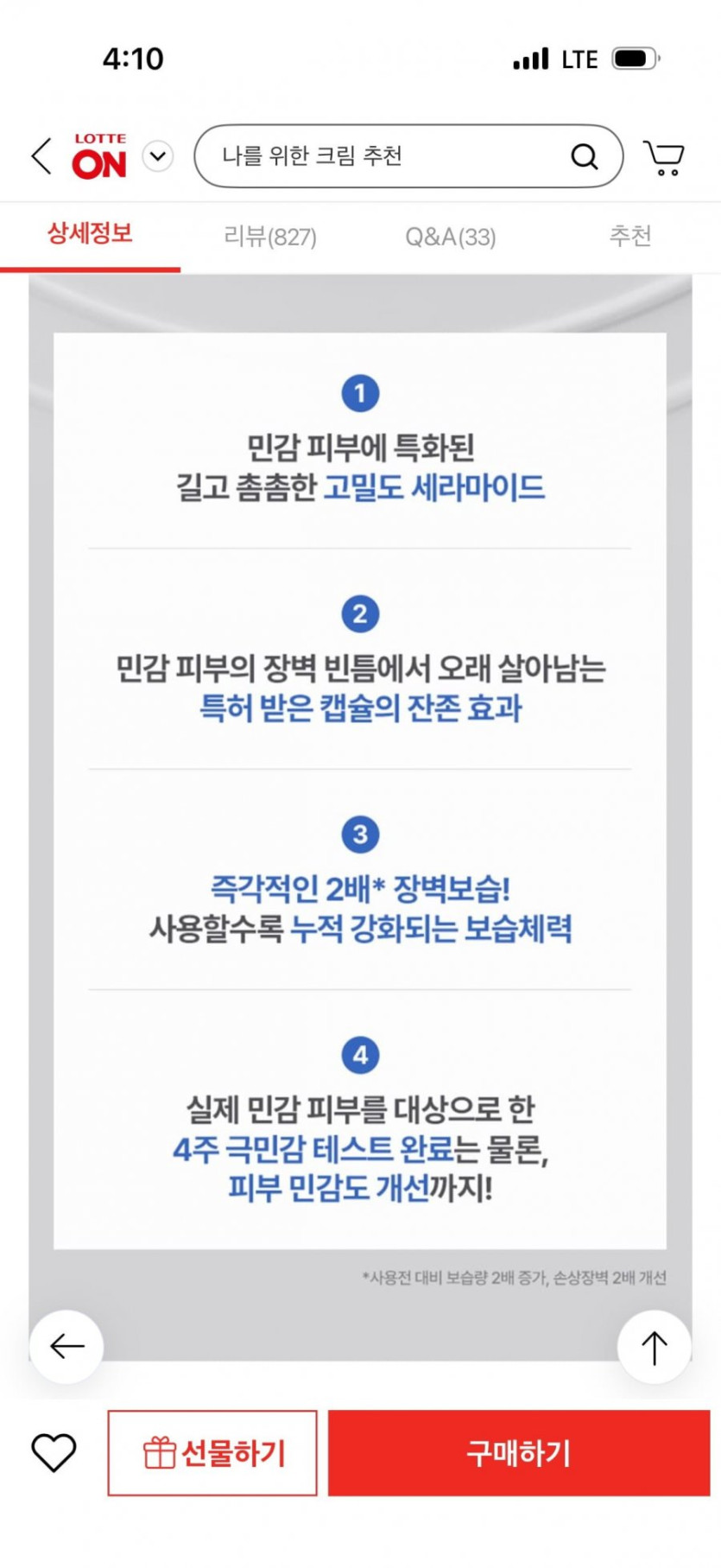Open the search field for 나를 위한 크림 추천

click(408, 156)
